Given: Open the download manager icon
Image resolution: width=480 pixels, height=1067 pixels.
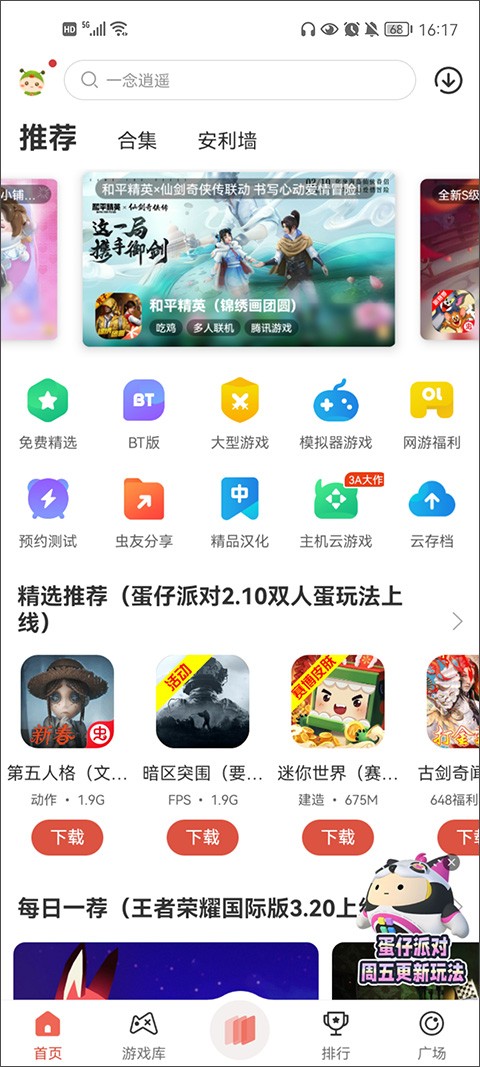Looking at the screenshot, I should [448, 81].
